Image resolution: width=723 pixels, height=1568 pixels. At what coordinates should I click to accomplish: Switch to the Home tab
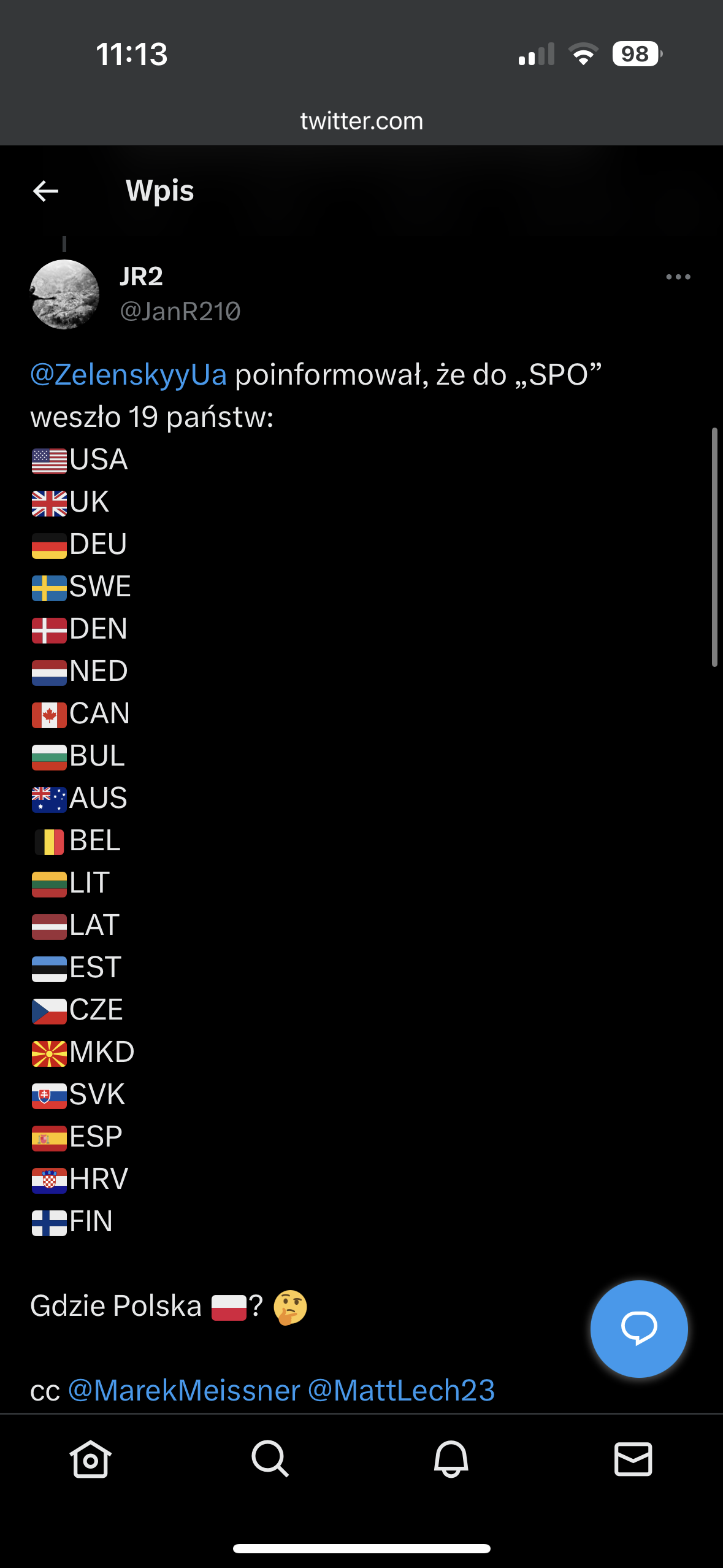tap(90, 1458)
